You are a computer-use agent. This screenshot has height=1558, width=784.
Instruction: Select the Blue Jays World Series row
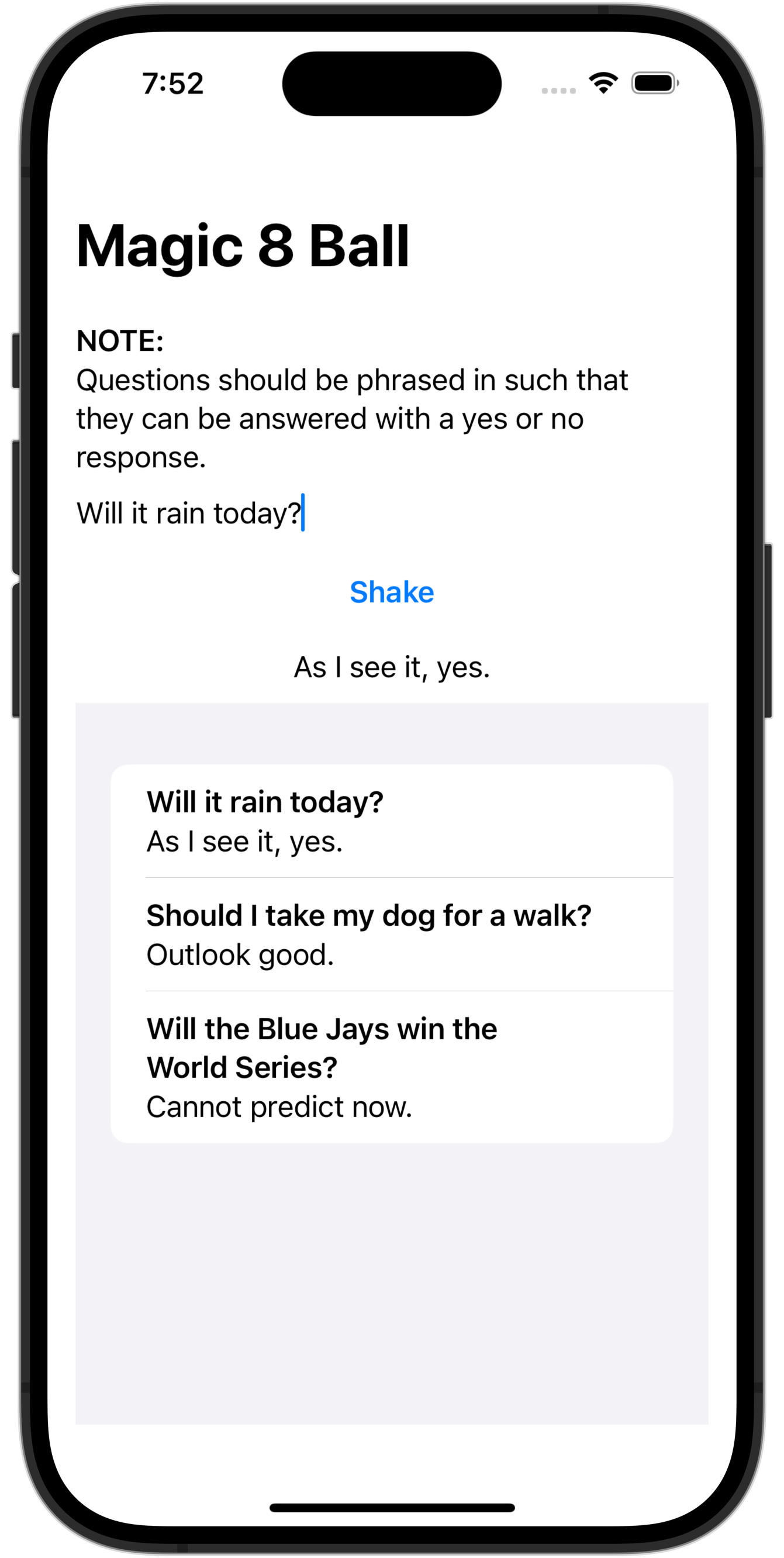(x=392, y=1067)
